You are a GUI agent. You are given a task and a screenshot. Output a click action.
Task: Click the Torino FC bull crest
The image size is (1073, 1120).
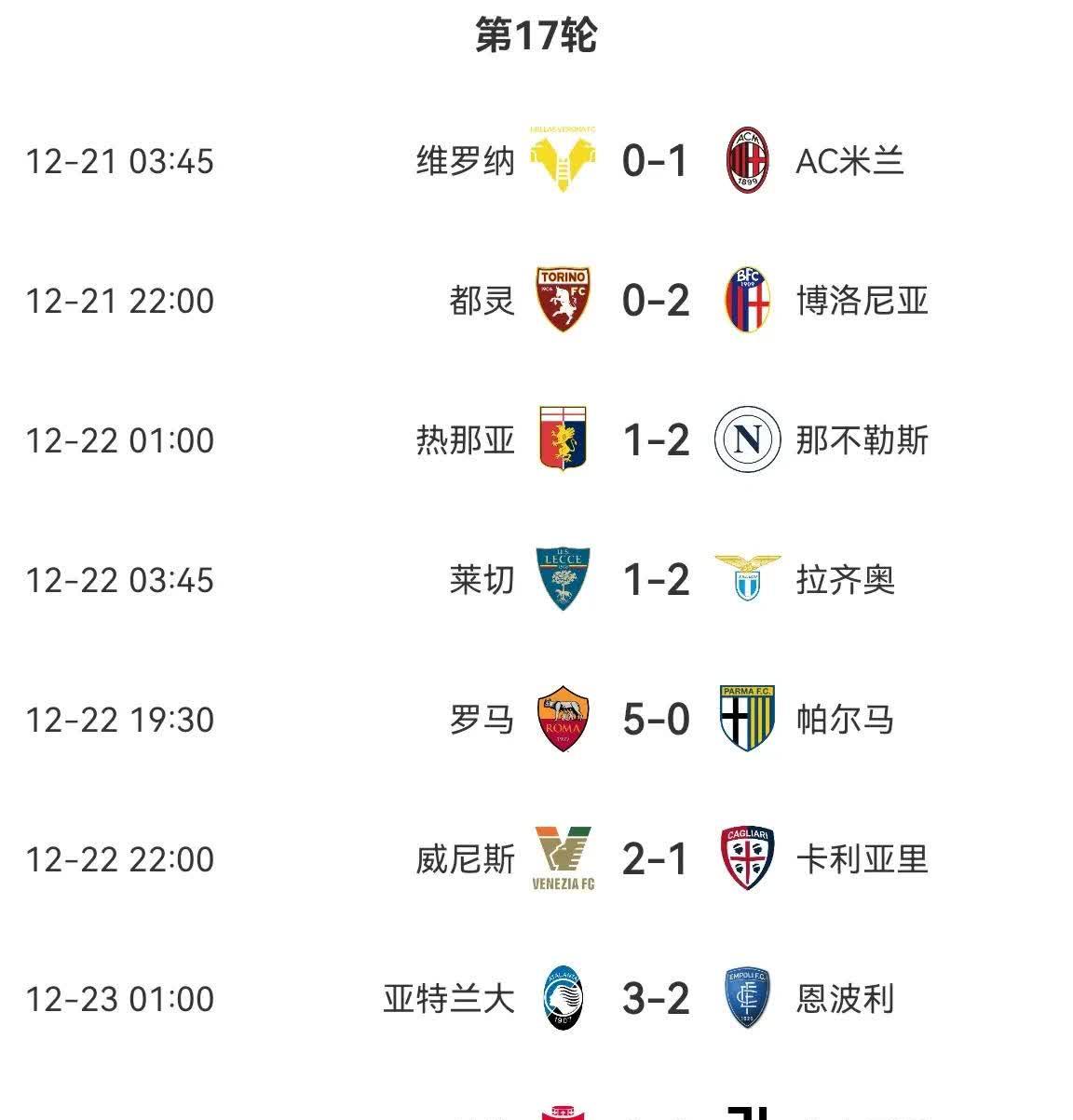562,300
